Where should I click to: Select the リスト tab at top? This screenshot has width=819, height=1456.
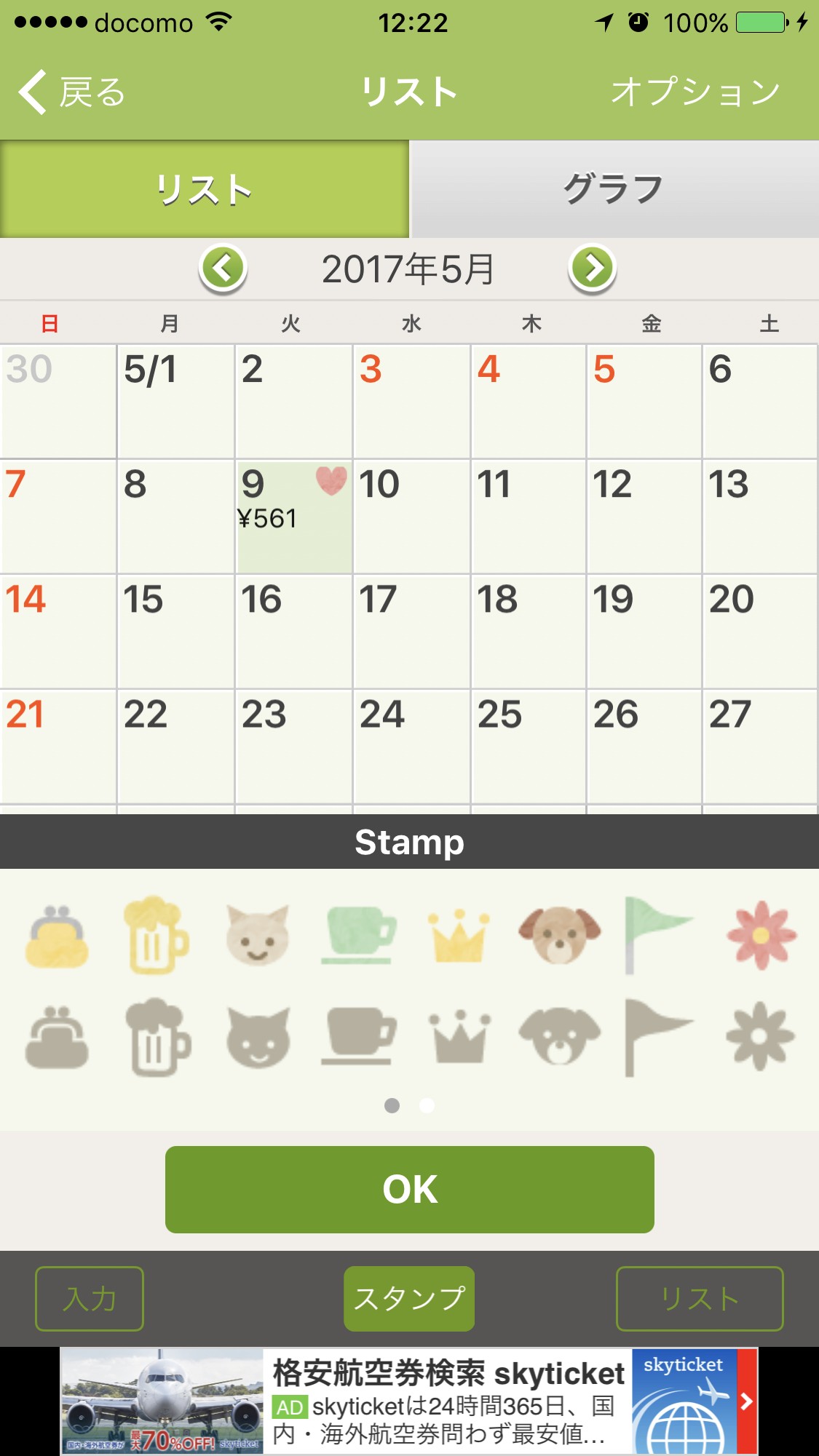pyautogui.click(x=205, y=189)
